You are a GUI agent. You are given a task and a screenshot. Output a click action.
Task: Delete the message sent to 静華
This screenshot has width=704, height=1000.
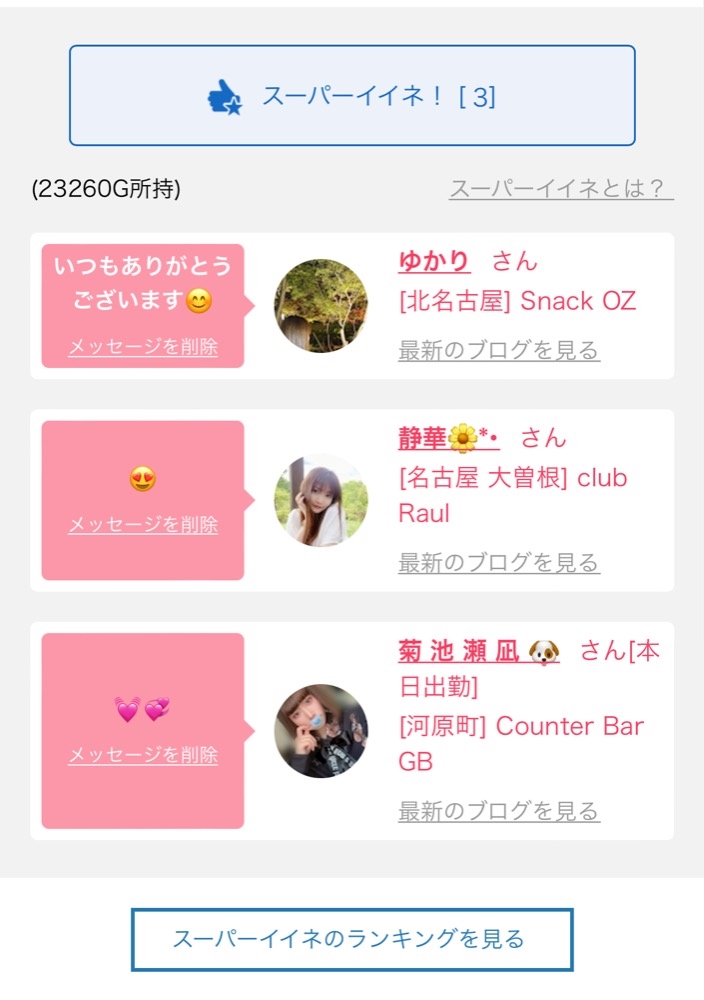pos(143,525)
